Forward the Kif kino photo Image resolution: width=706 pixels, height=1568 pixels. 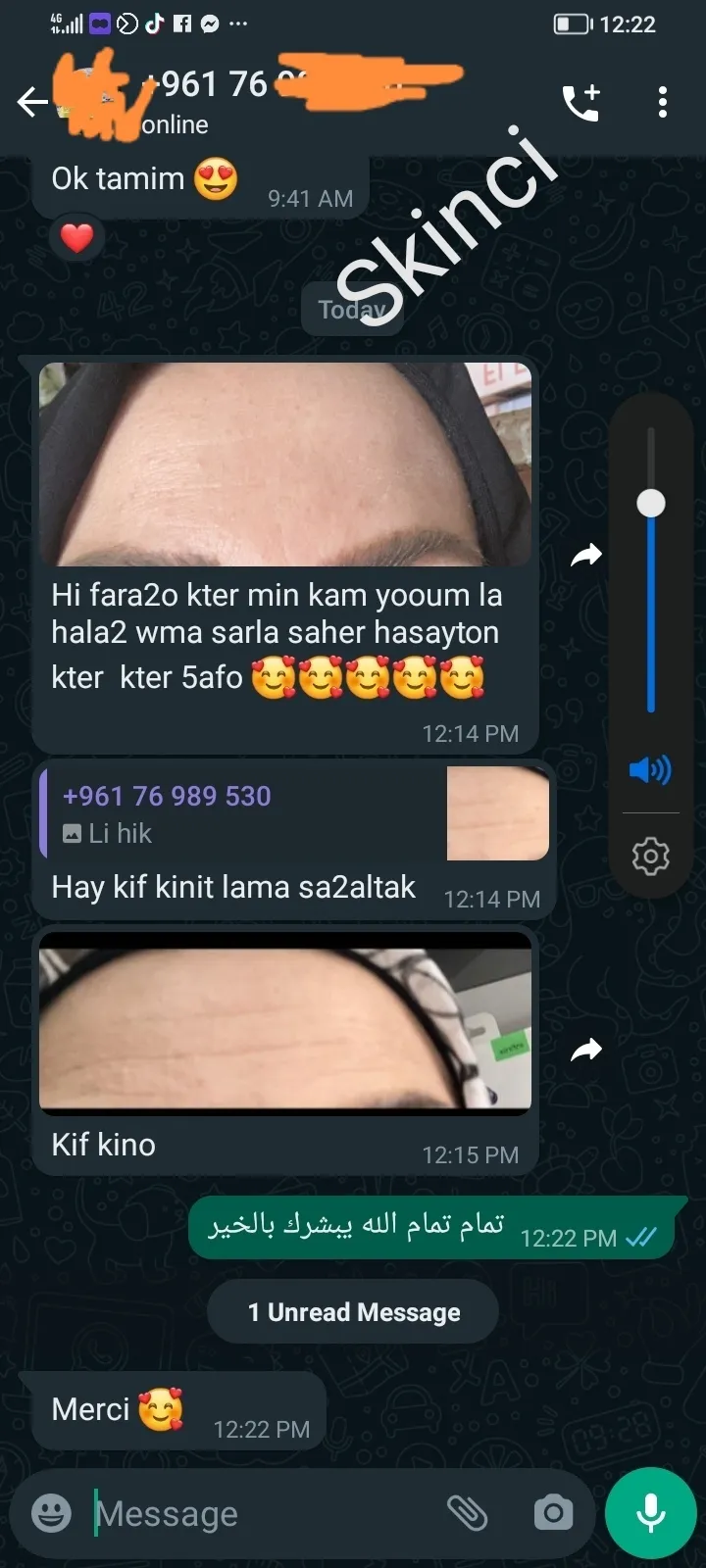pyautogui.click(x=586, y=1051)
